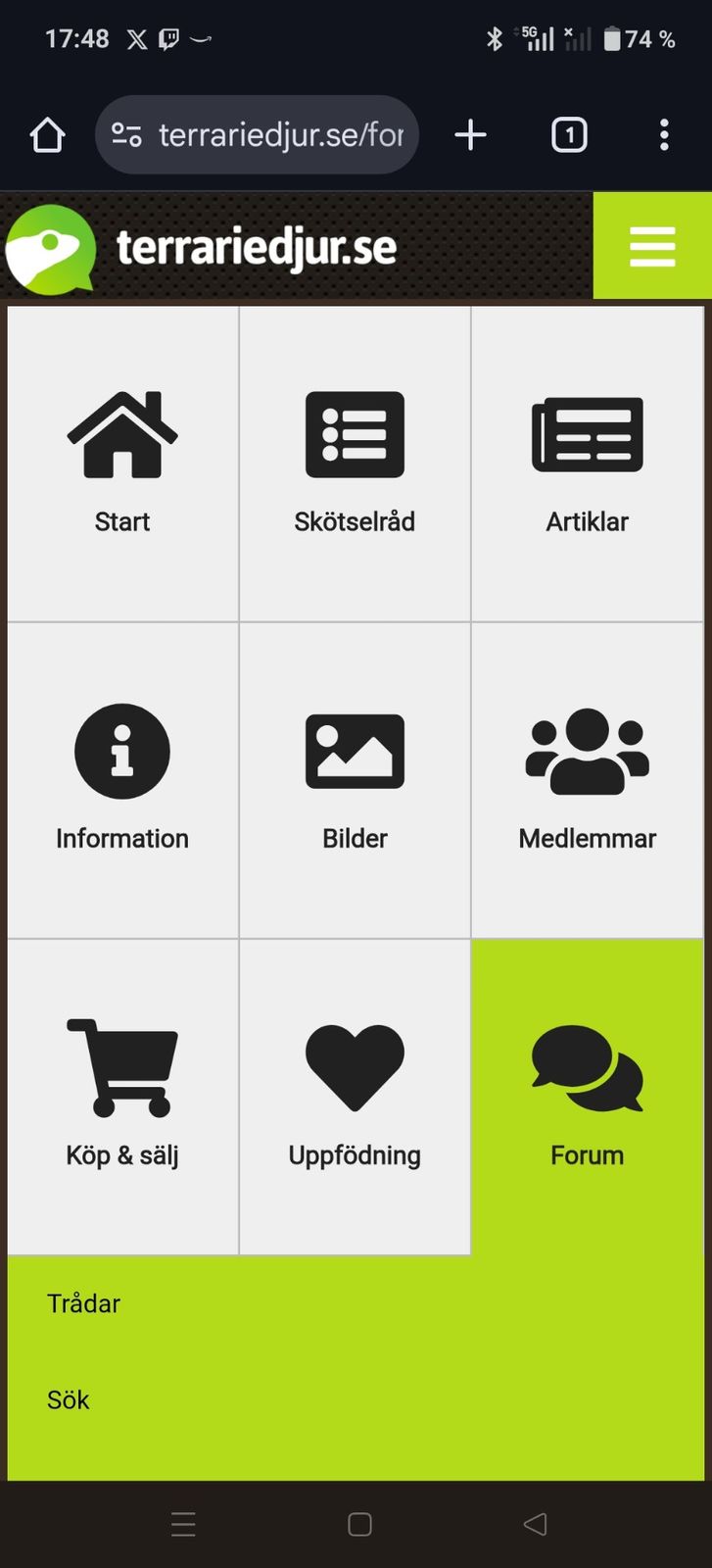
Task: Go to the browser home page
Action: (47, 135)
